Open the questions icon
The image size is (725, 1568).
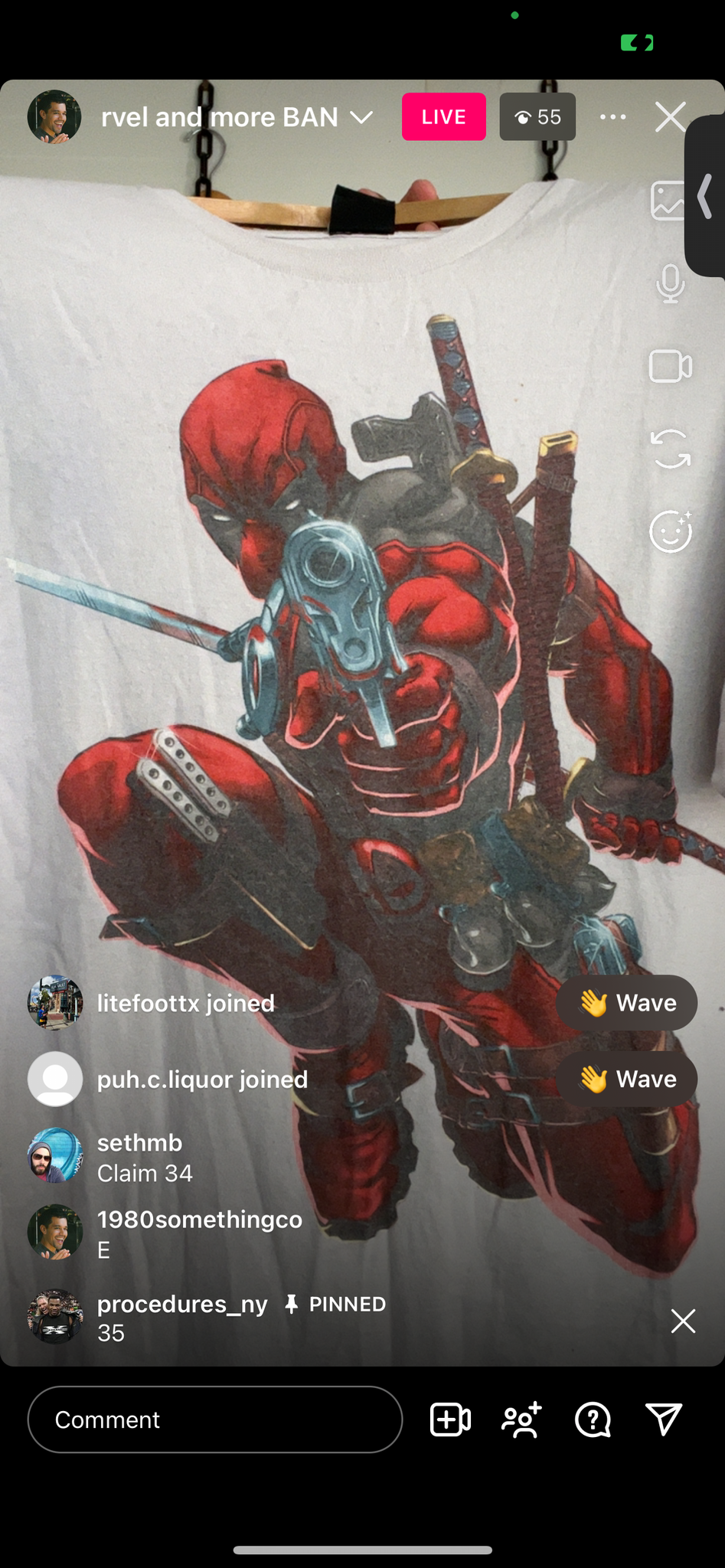[593, 1419]
